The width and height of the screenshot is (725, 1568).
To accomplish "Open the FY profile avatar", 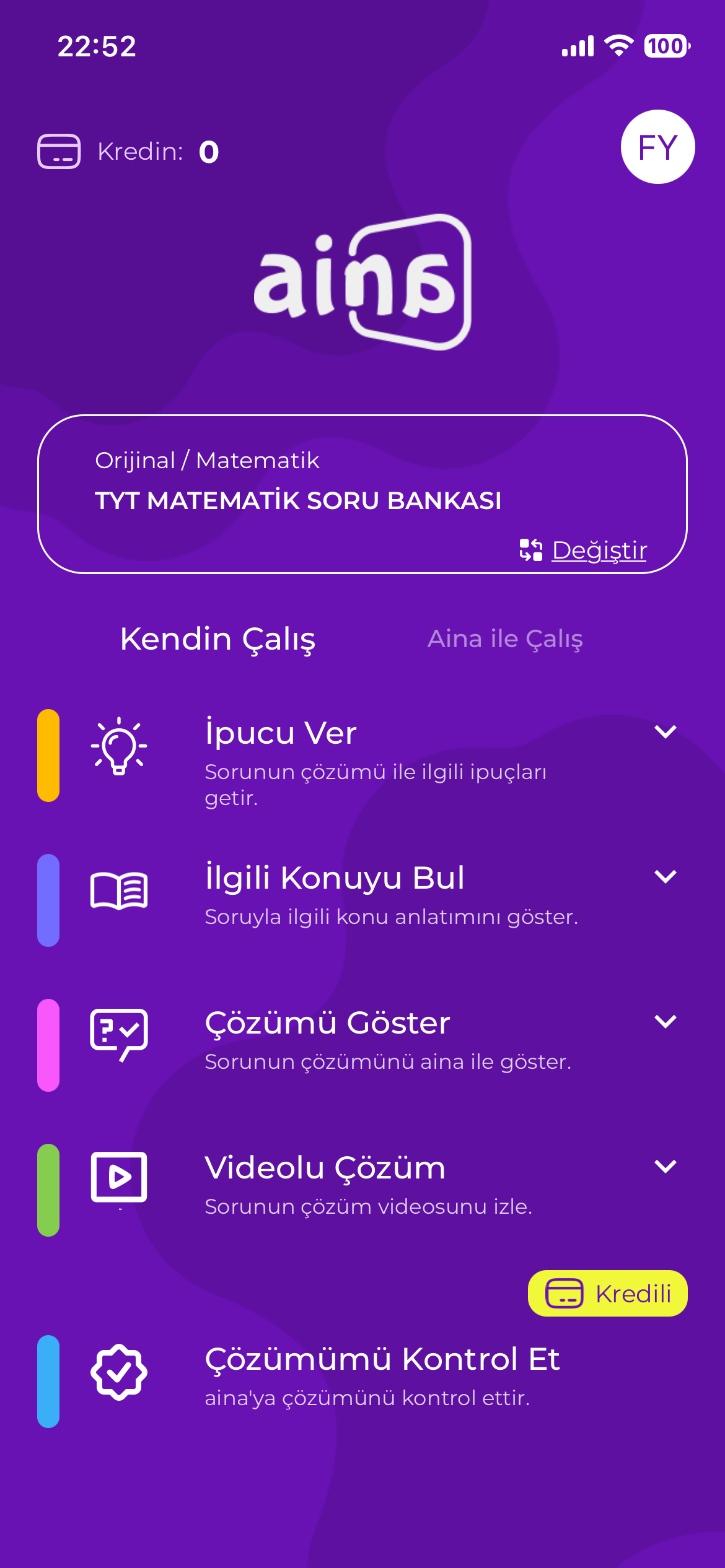I will 657,147.
